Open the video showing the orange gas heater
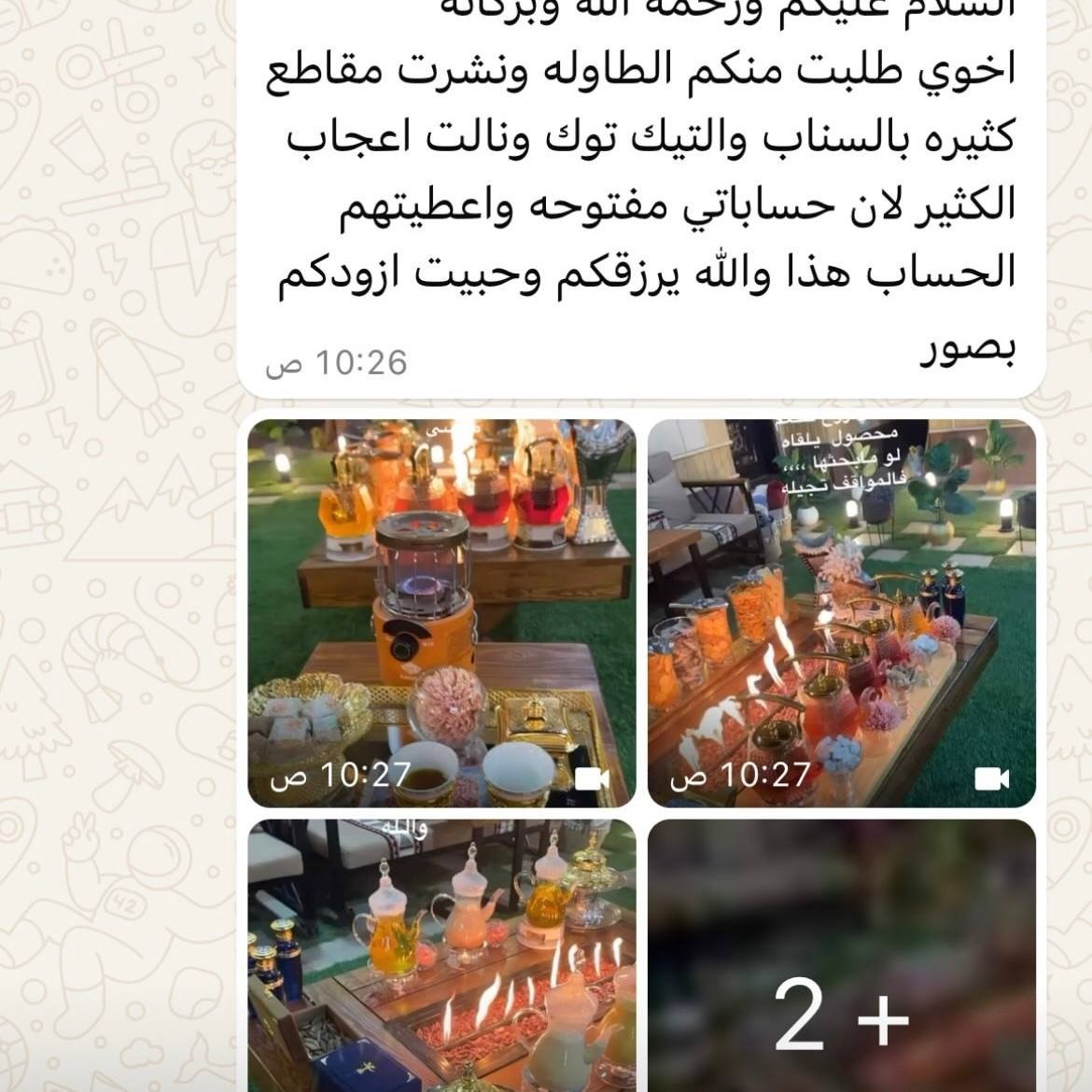Viewport: 1092px width, 1092px height. click(441, 613)
